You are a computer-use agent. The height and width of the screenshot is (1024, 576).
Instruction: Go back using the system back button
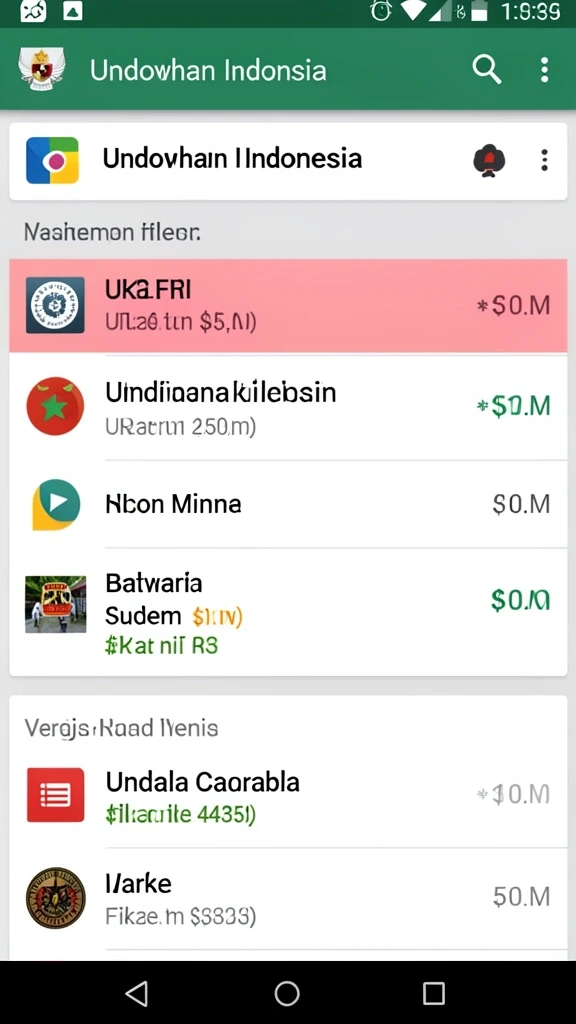point(136,993)
